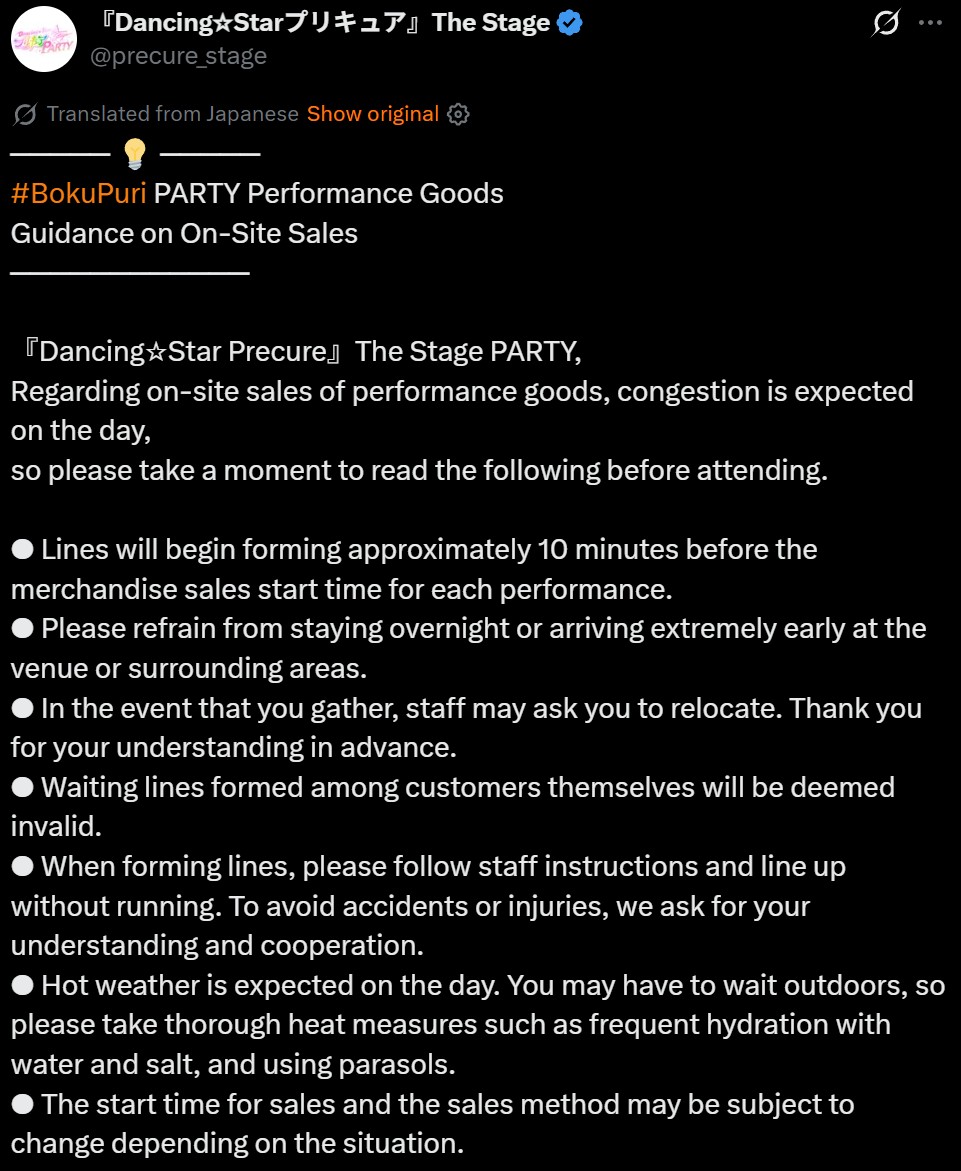Open the profile avatar of precure_stage
961x1171 pixels.
(44, 39)
